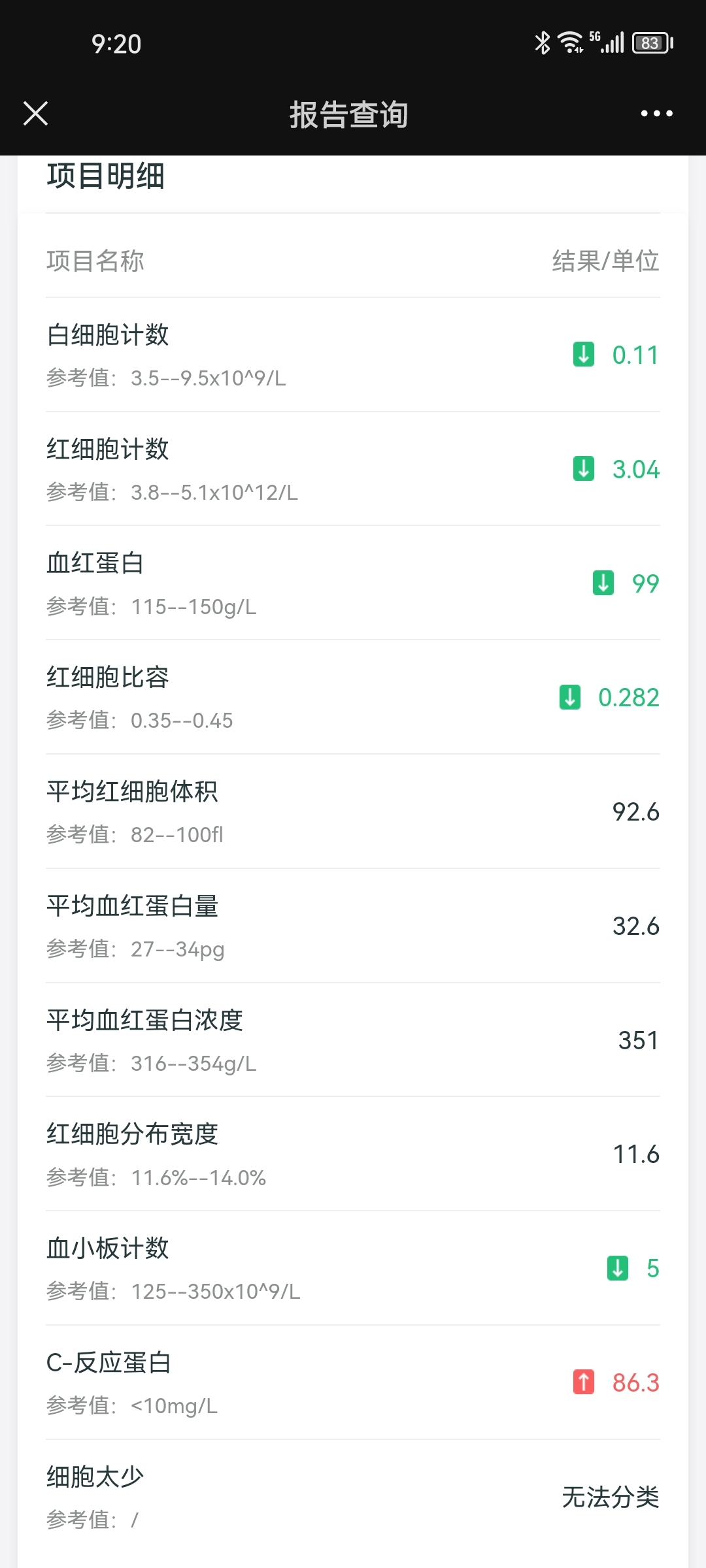Open the three-dot overflow menu
The image size is (706, 1568).
click(x=656, y=114)
